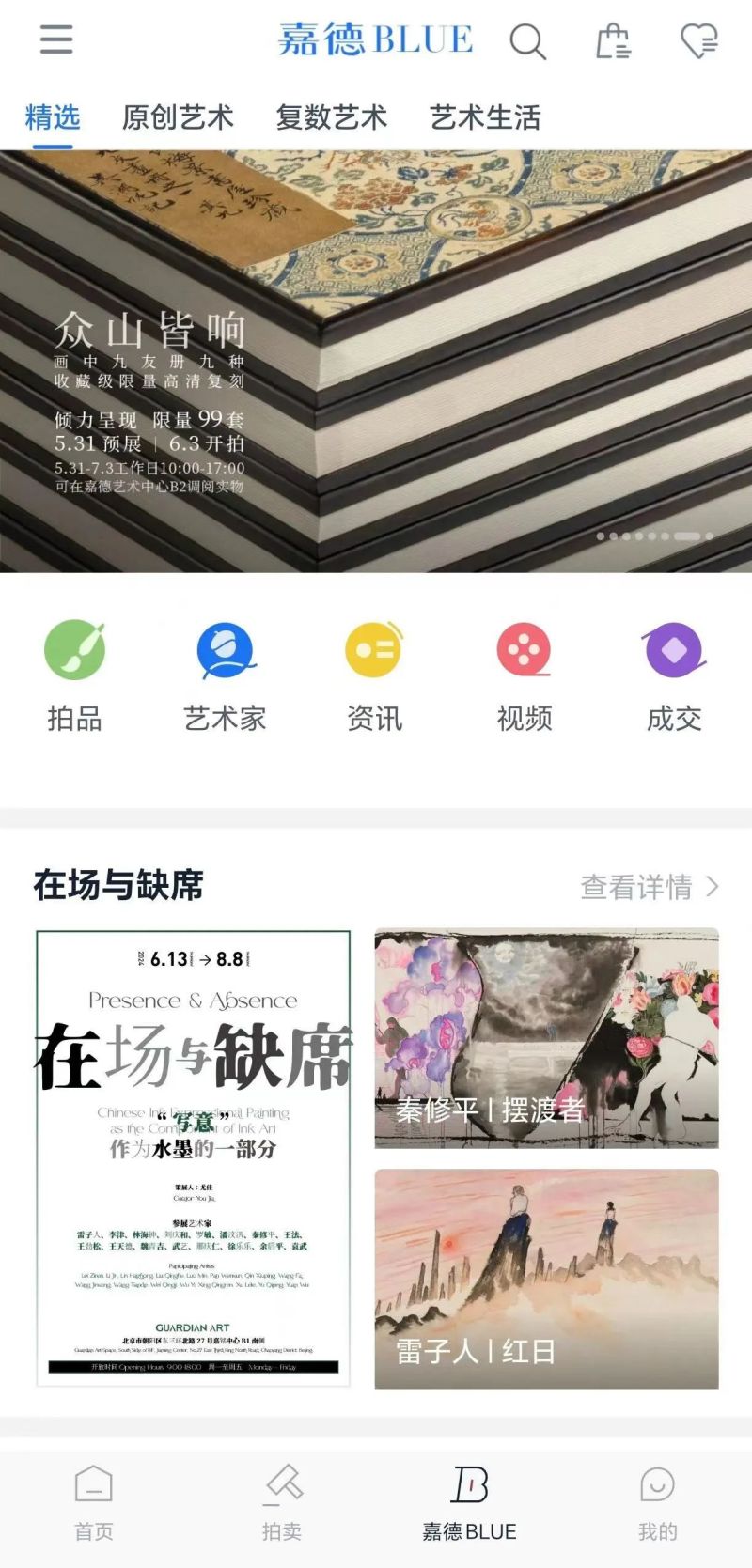
Task: Open the hamburger menu
Action: point(56,39)
